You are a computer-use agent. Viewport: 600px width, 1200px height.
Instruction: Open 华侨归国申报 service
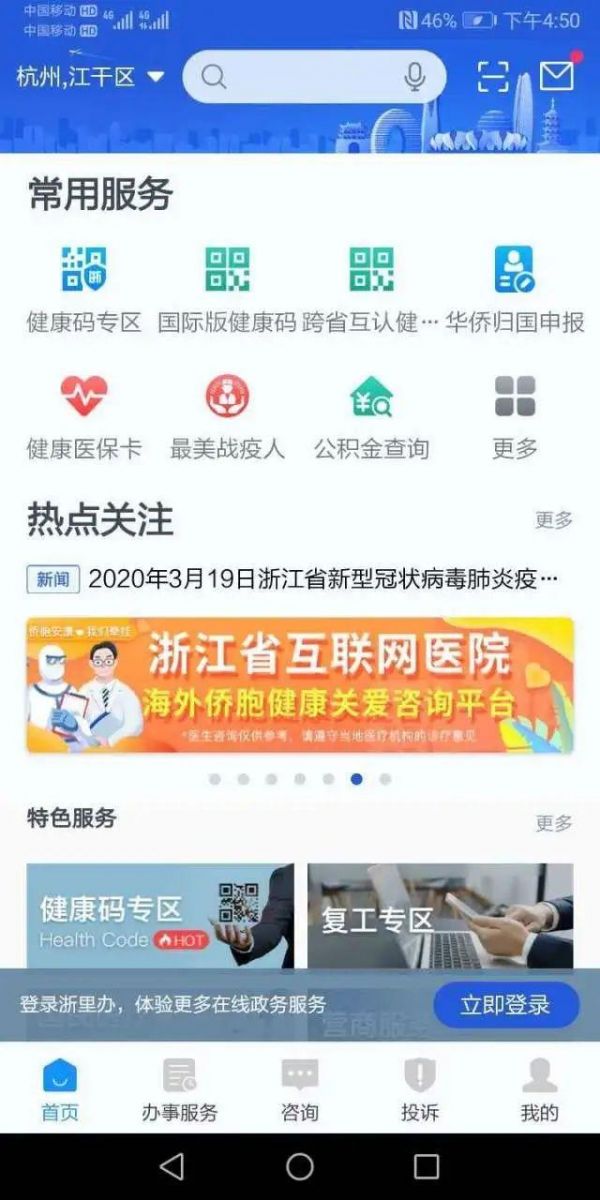(x=515, y=290)
